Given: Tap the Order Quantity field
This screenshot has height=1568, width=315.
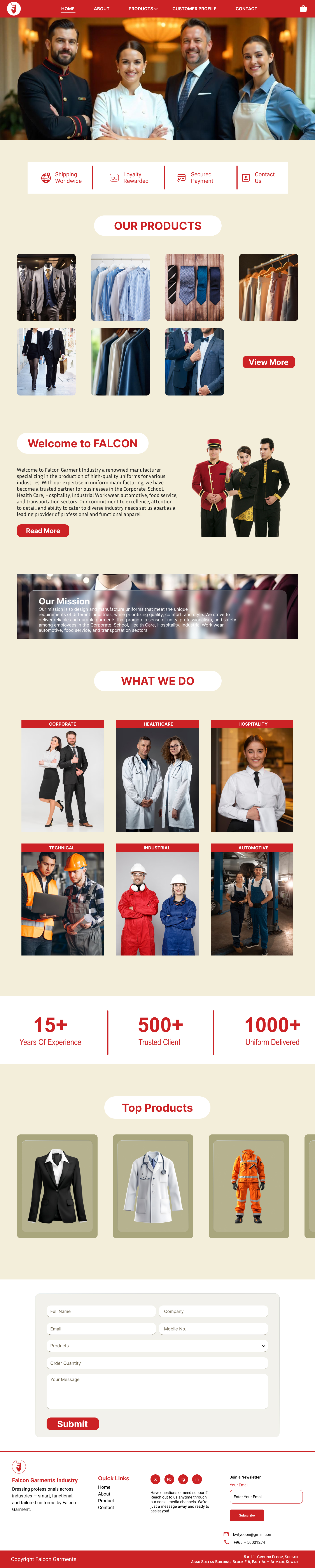Looking at the screenshot, I should [x=157, y=1363].
